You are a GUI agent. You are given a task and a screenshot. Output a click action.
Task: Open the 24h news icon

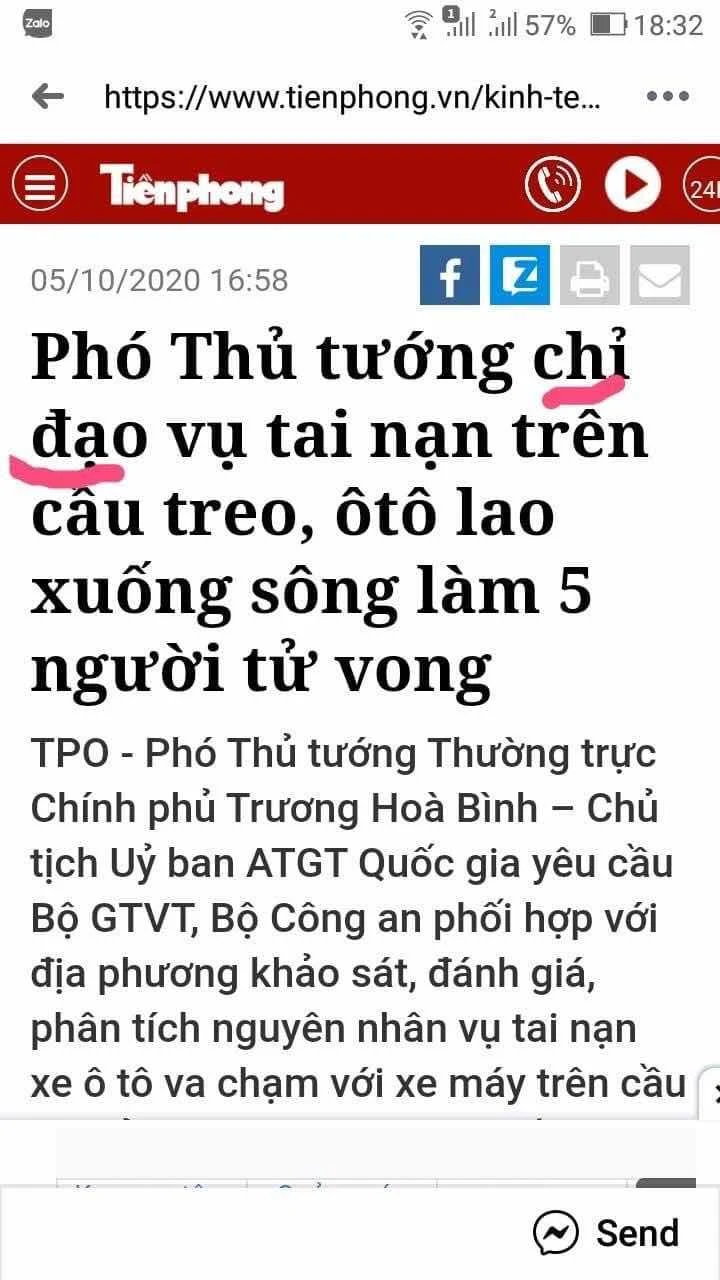point(703,187)
